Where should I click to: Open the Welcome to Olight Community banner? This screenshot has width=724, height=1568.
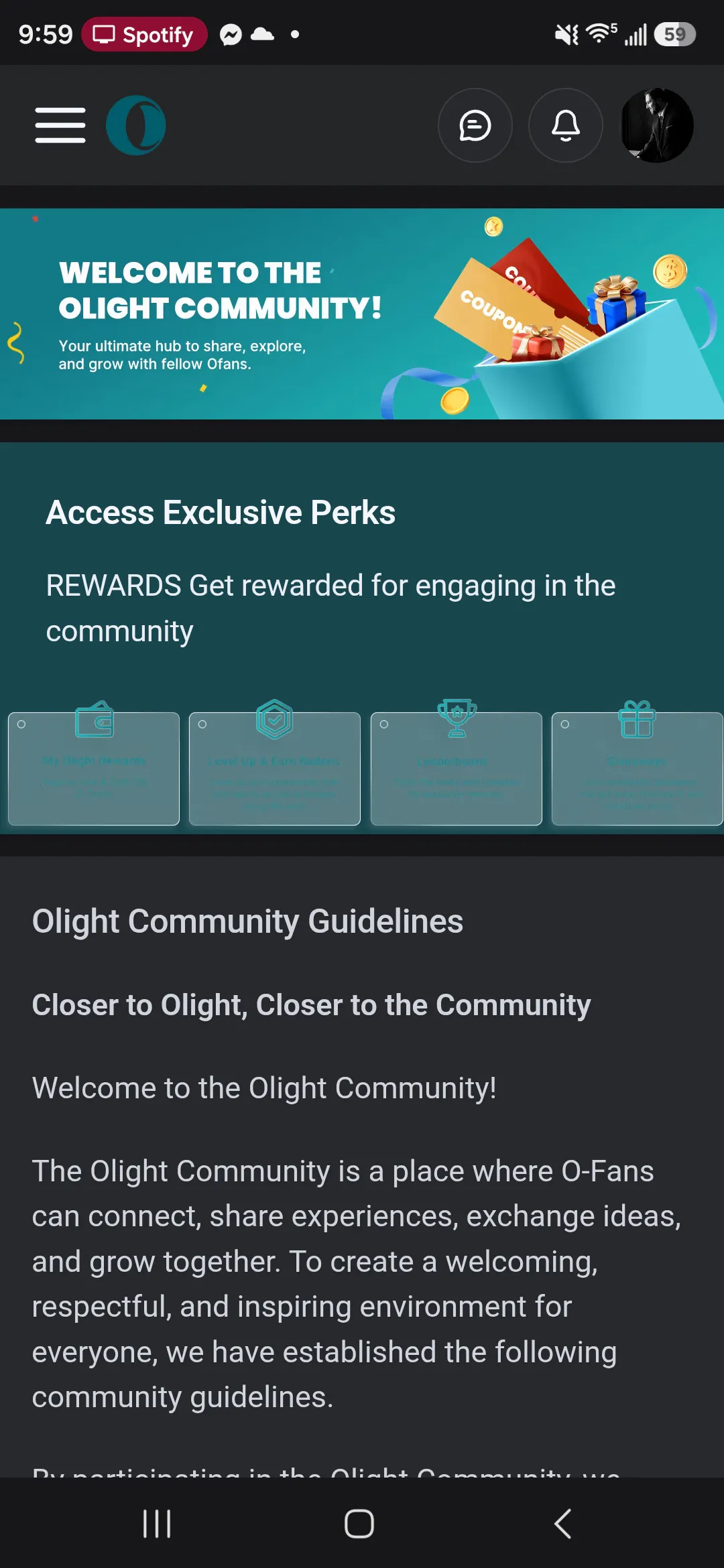(362, 314)
